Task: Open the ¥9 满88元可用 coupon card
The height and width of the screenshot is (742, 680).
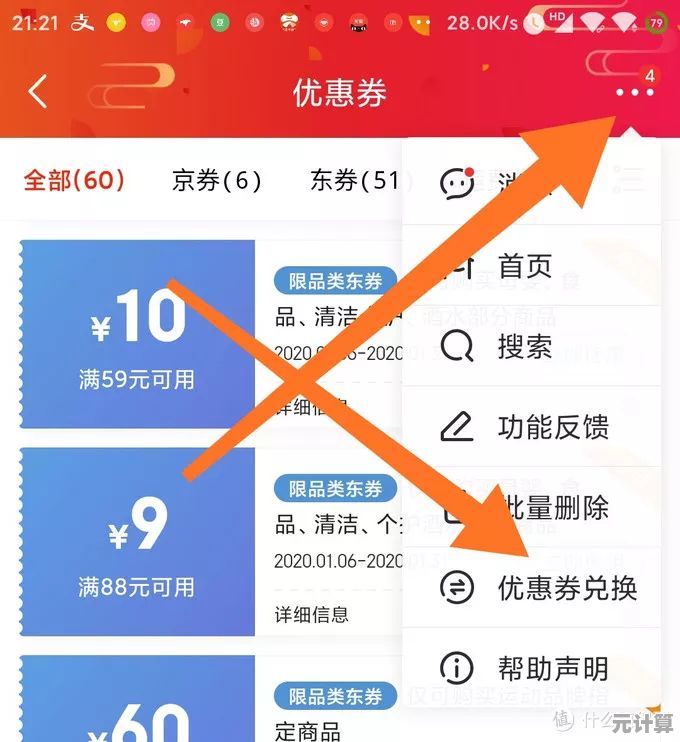Action: 137,541
